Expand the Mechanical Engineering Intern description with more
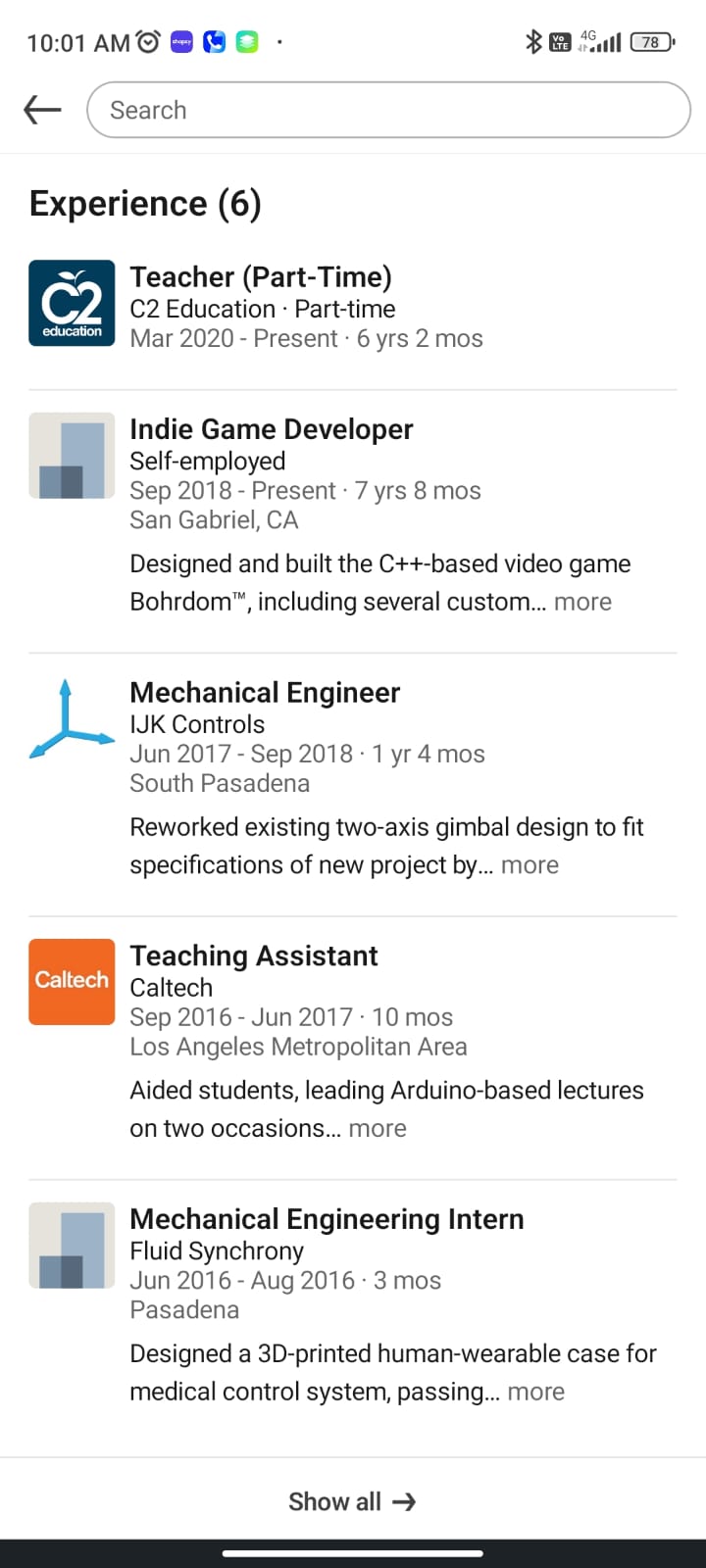Viewport: 706px width, 1568px height. pos(535,1393)
